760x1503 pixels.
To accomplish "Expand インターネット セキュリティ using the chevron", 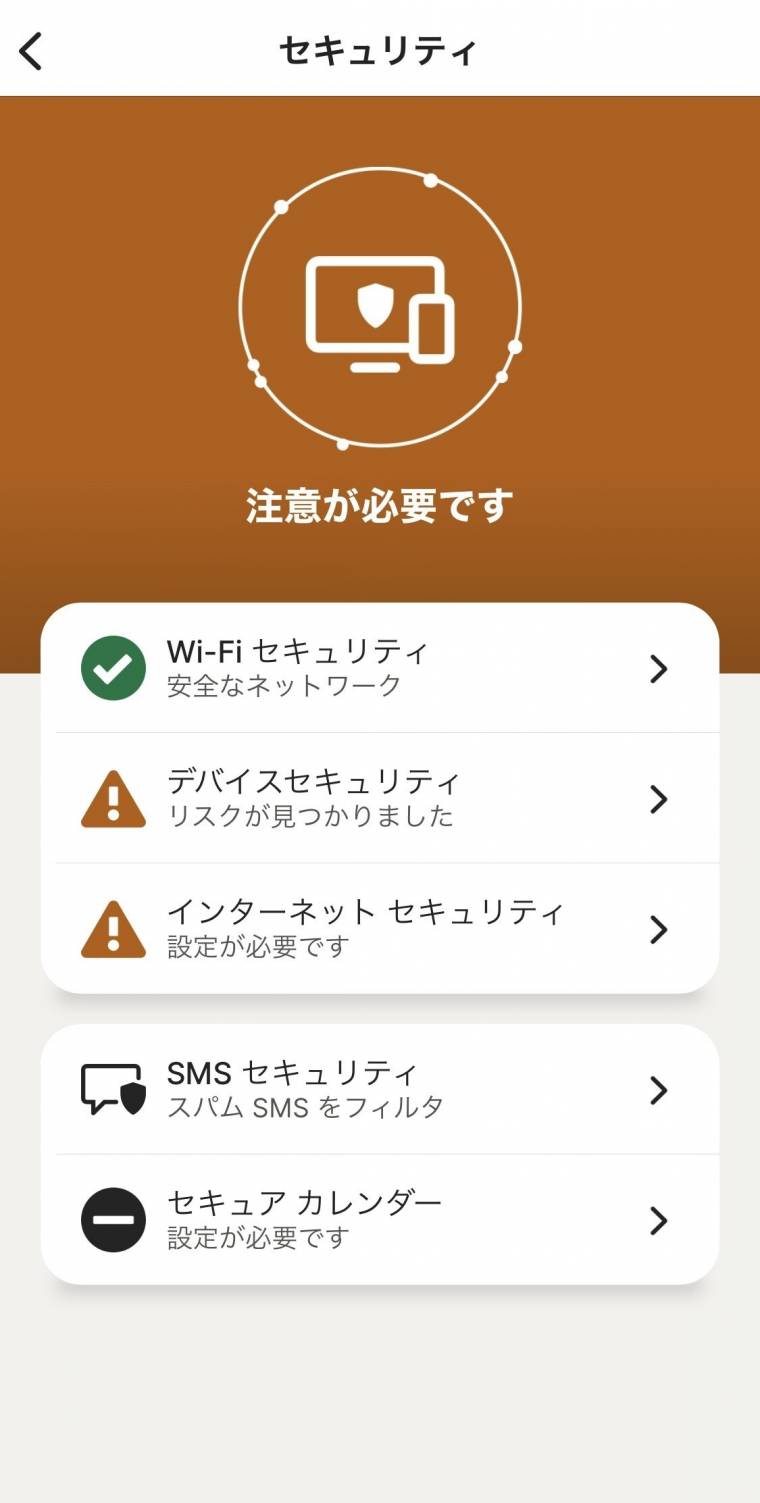I will pyautogui.click(x=658, y=930).
